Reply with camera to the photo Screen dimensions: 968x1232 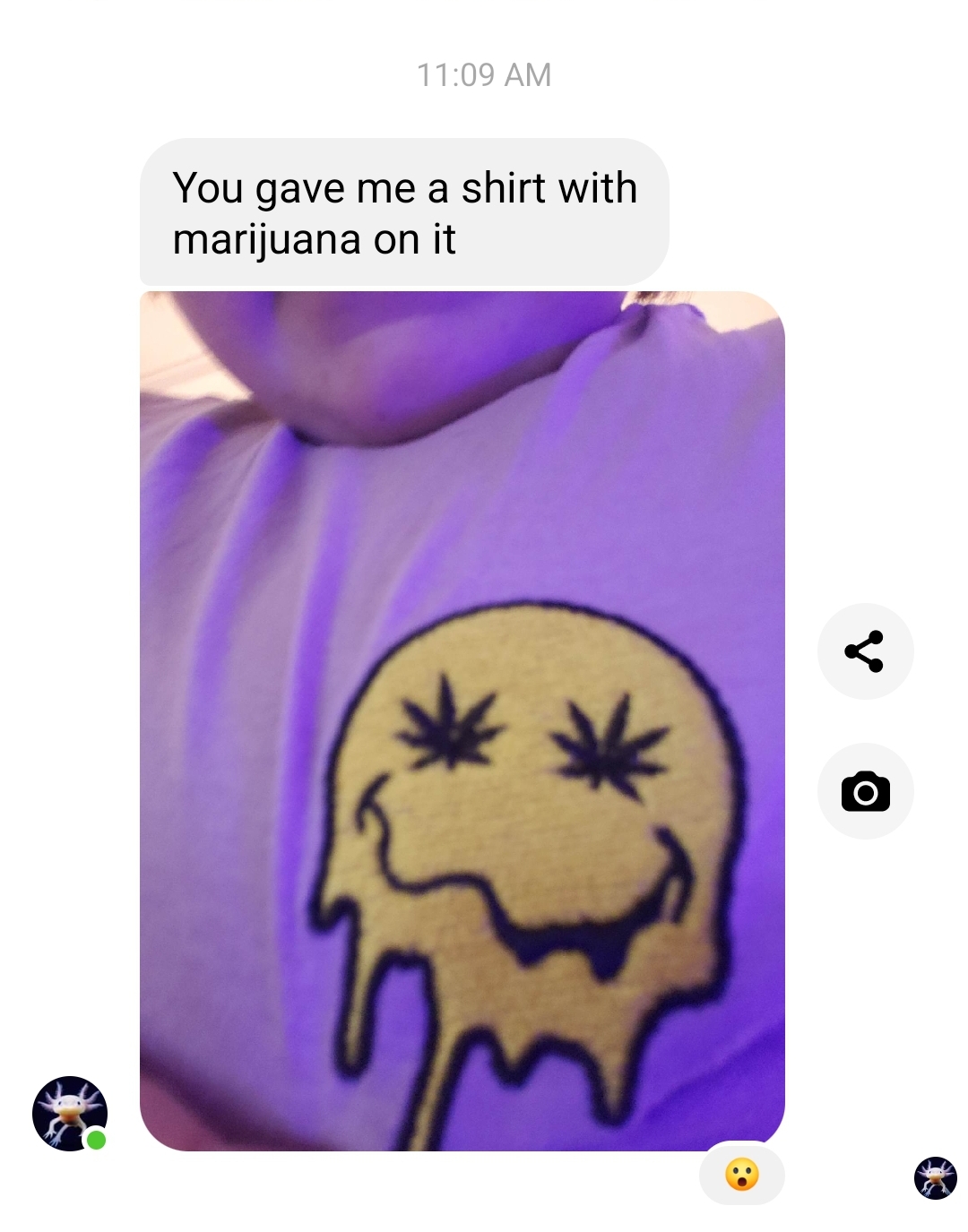(865, 791)
